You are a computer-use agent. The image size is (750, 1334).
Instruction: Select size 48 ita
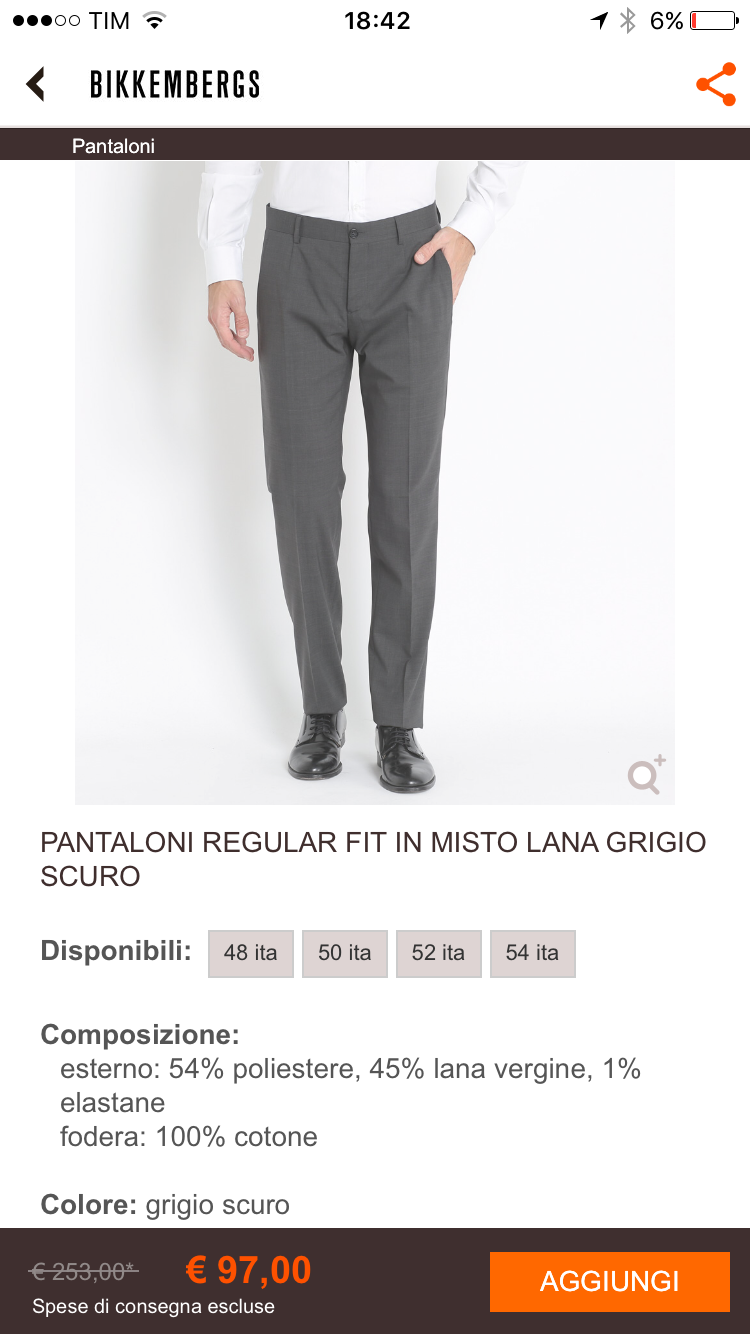tap(251, 953)
